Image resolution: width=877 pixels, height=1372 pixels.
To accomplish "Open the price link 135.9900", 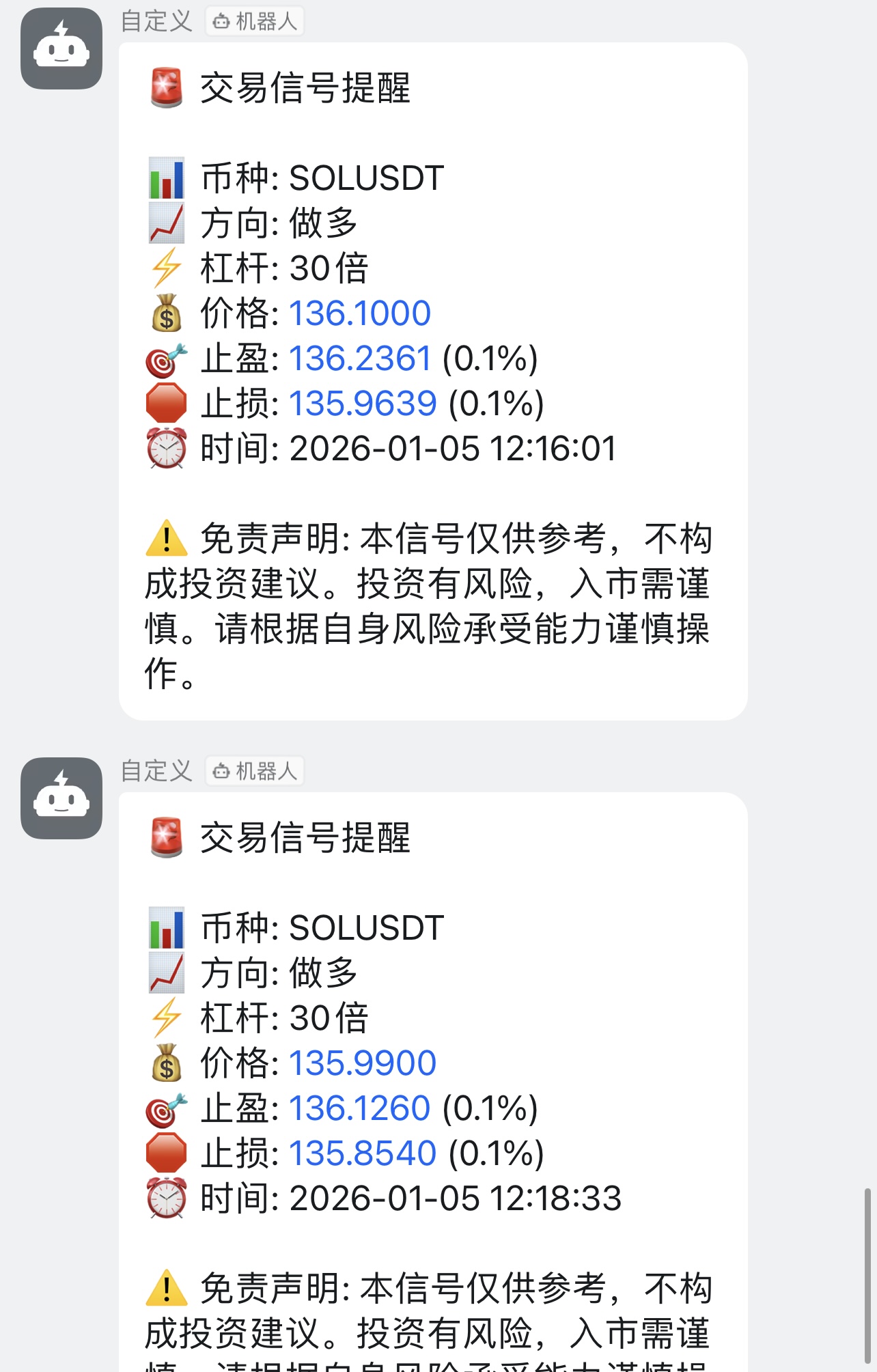I will pyautogui.click(x=361, y=1063).
